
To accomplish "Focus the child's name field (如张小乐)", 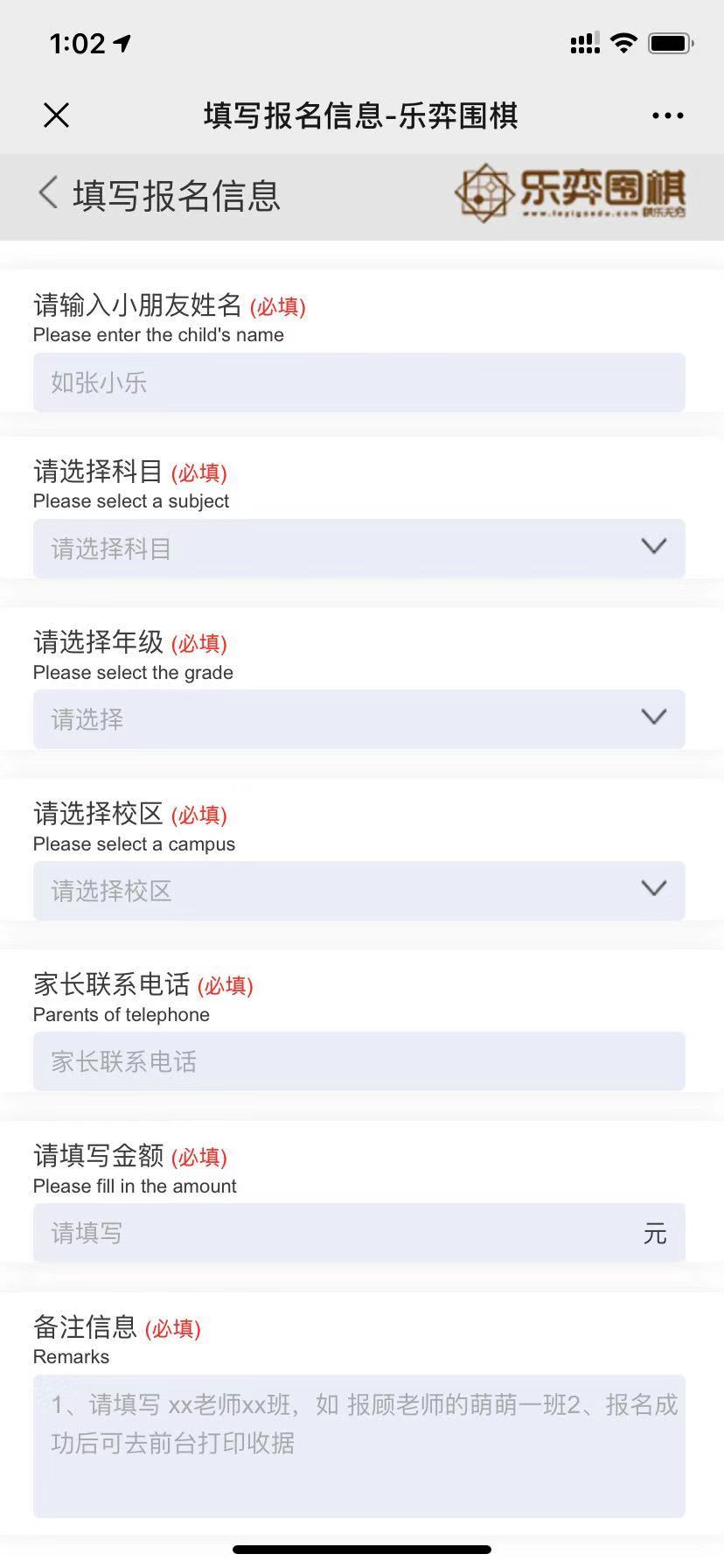I will tap(359, 382).
